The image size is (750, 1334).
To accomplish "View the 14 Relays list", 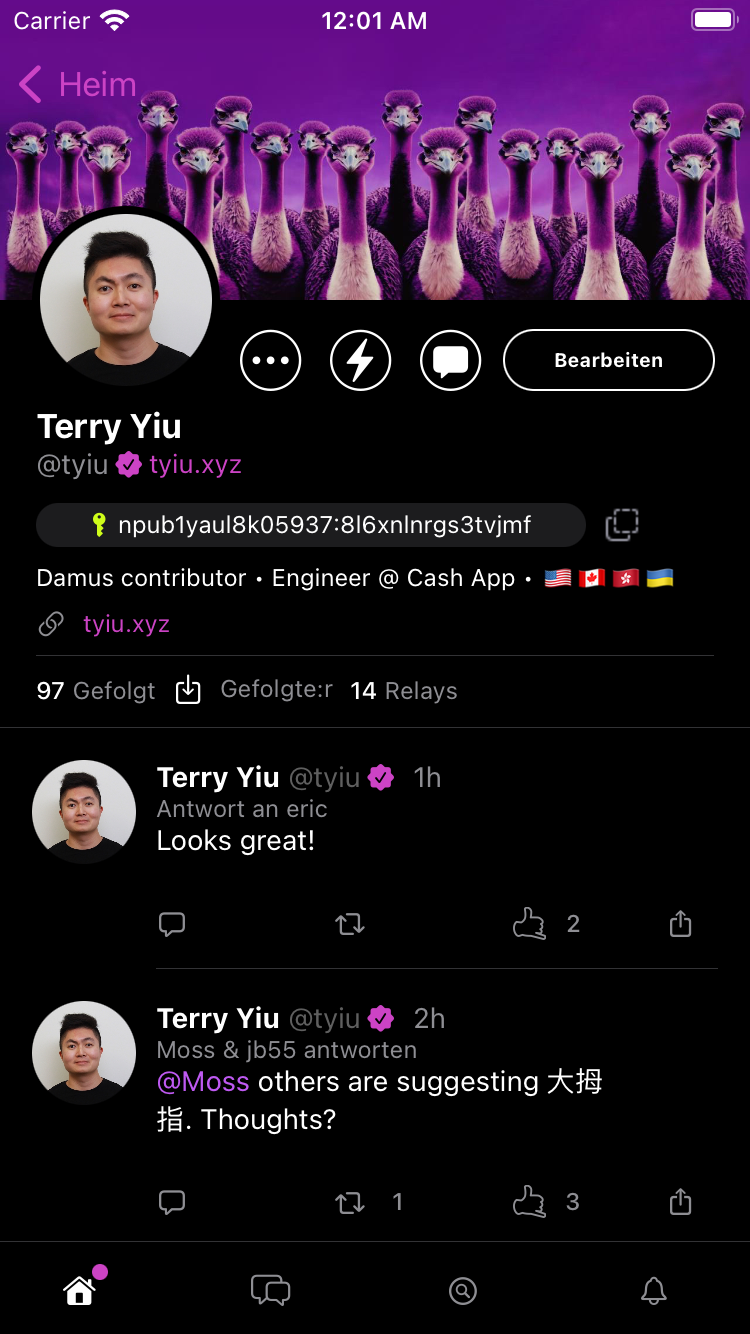I will (403, 690).
